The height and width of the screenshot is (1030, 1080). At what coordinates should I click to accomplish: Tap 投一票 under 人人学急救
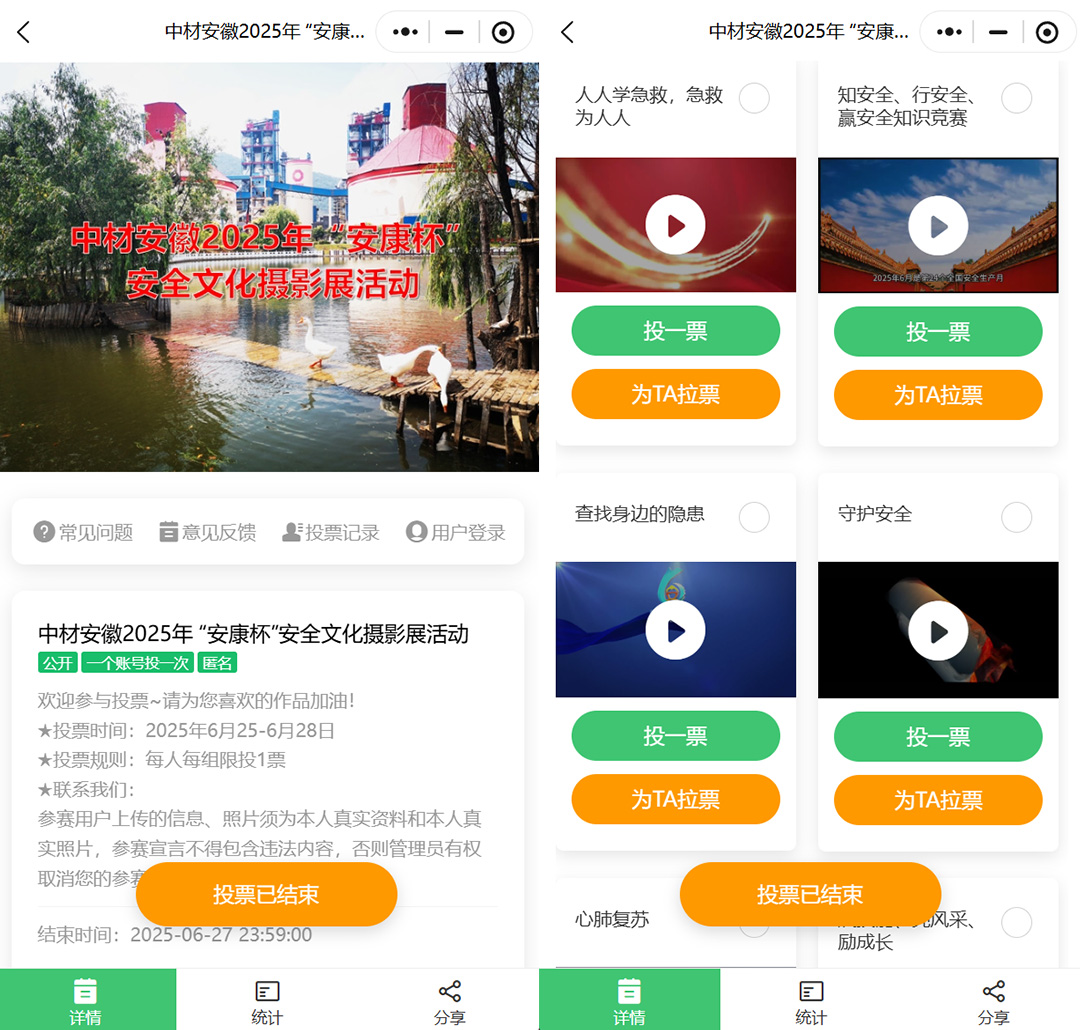coord(675,331)
